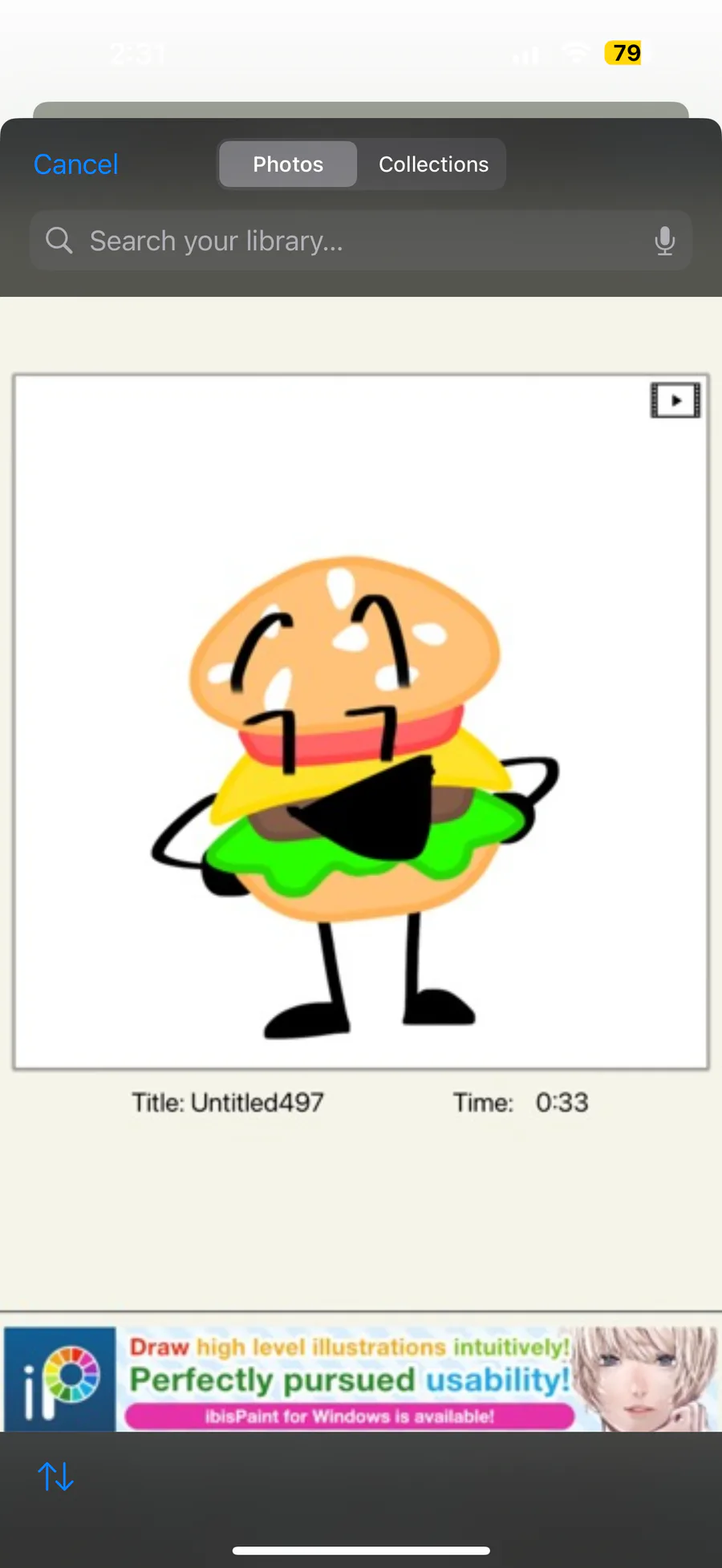Screen dimensions: 722x1568
Task: Start voice search with the microphone
Action: point(664,241)
